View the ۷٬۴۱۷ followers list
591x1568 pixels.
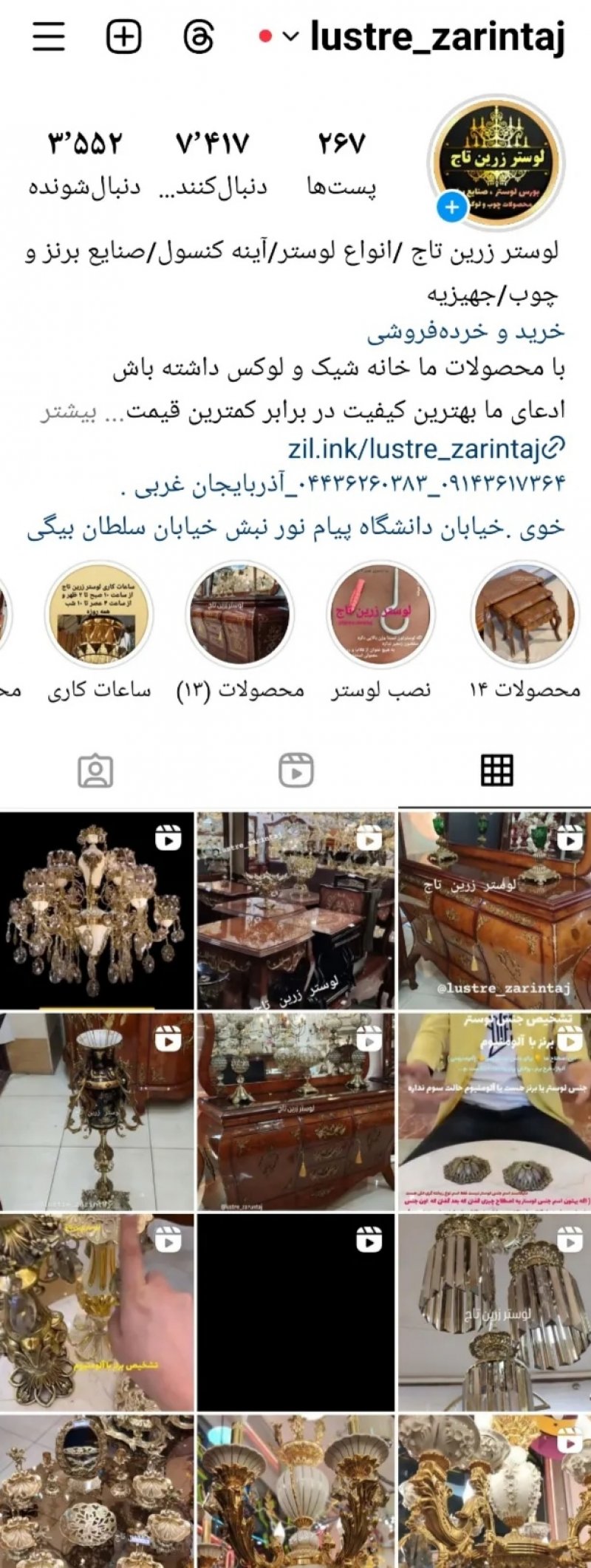(x=213, y=161)
